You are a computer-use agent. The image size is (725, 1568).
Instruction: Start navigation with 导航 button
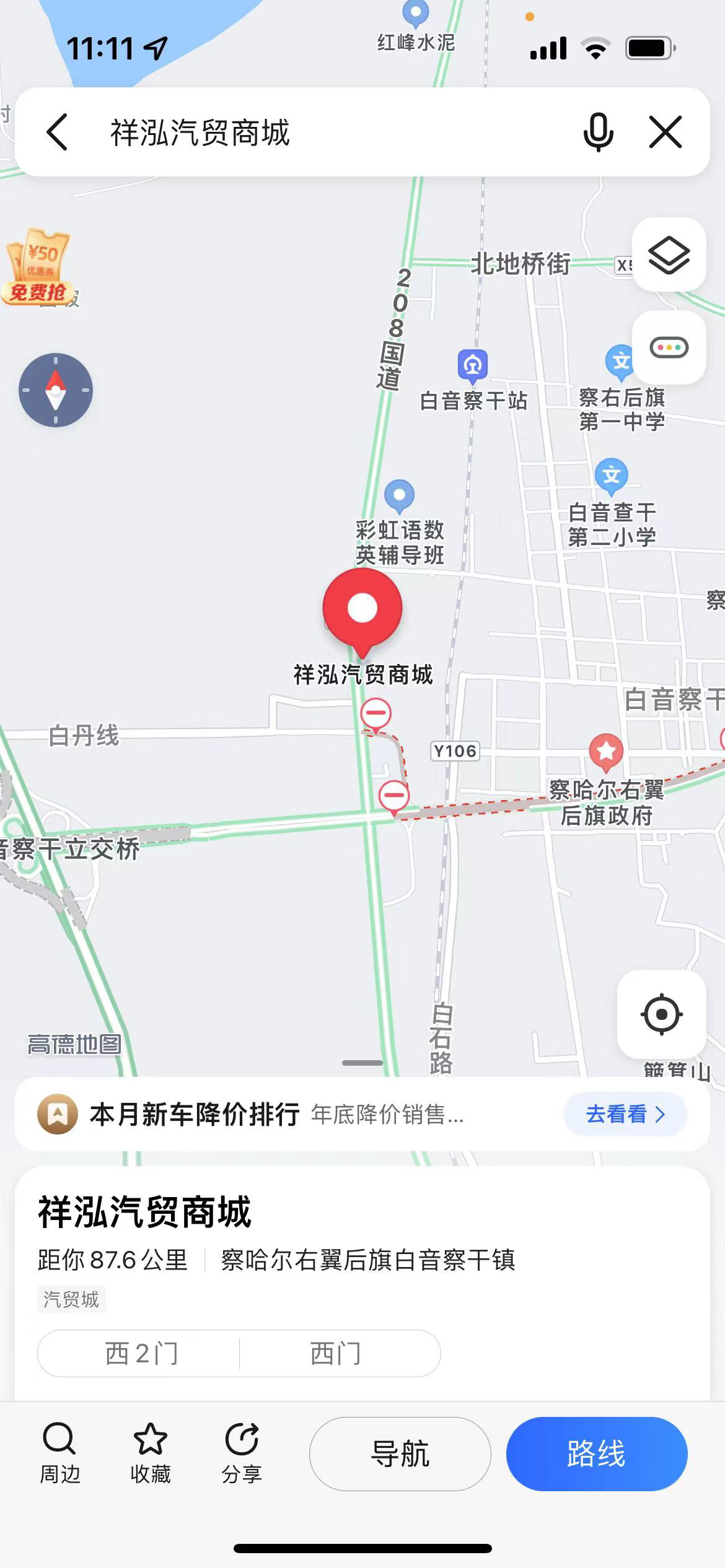point(400,1453)
